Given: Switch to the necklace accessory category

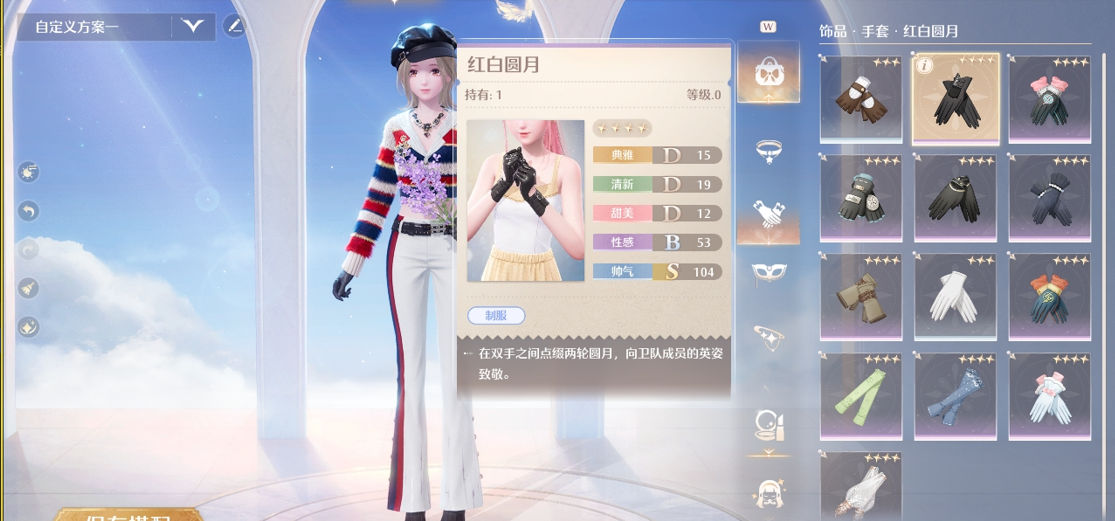Looking at the screenshot, I should (768, 151).
